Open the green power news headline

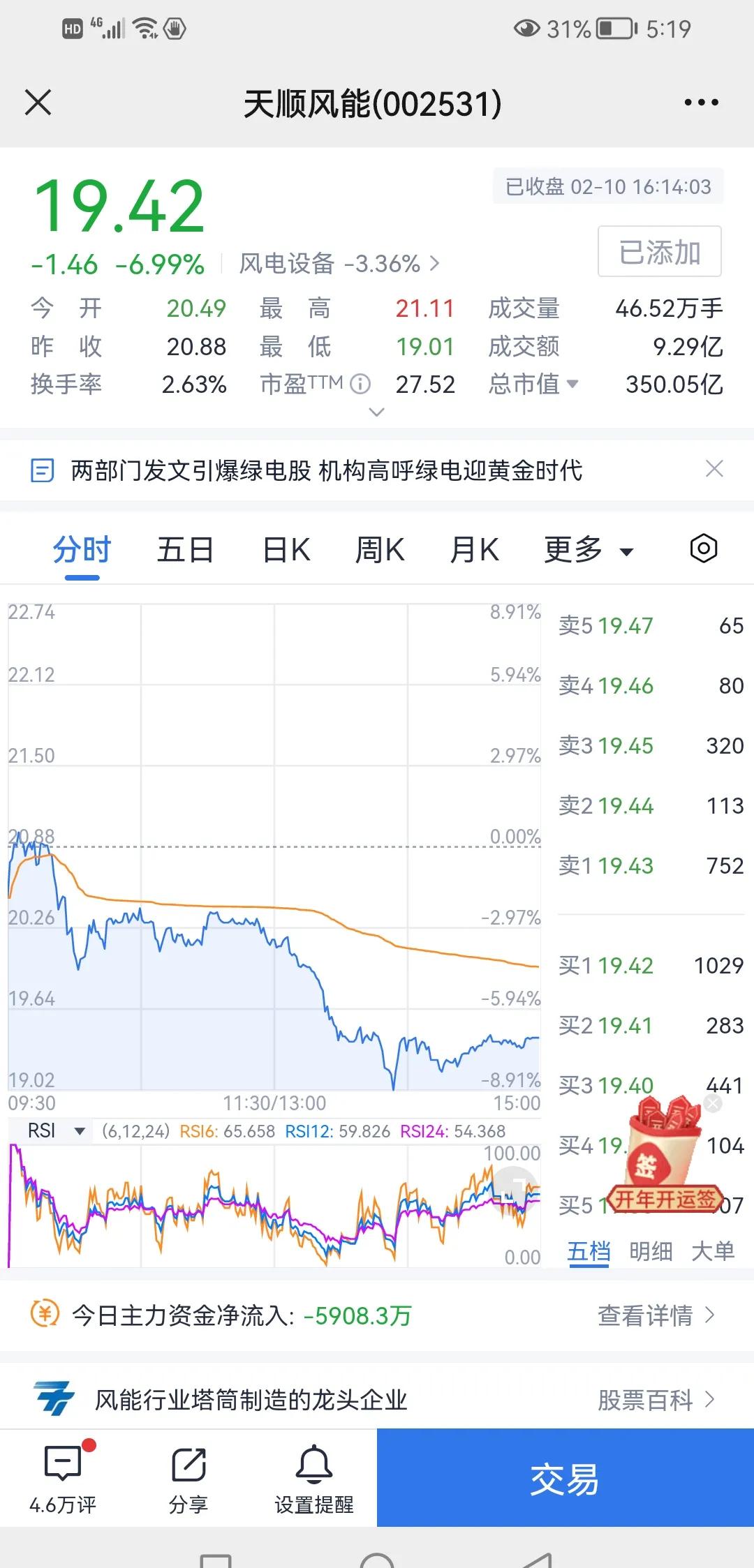(x=326, y=470)
